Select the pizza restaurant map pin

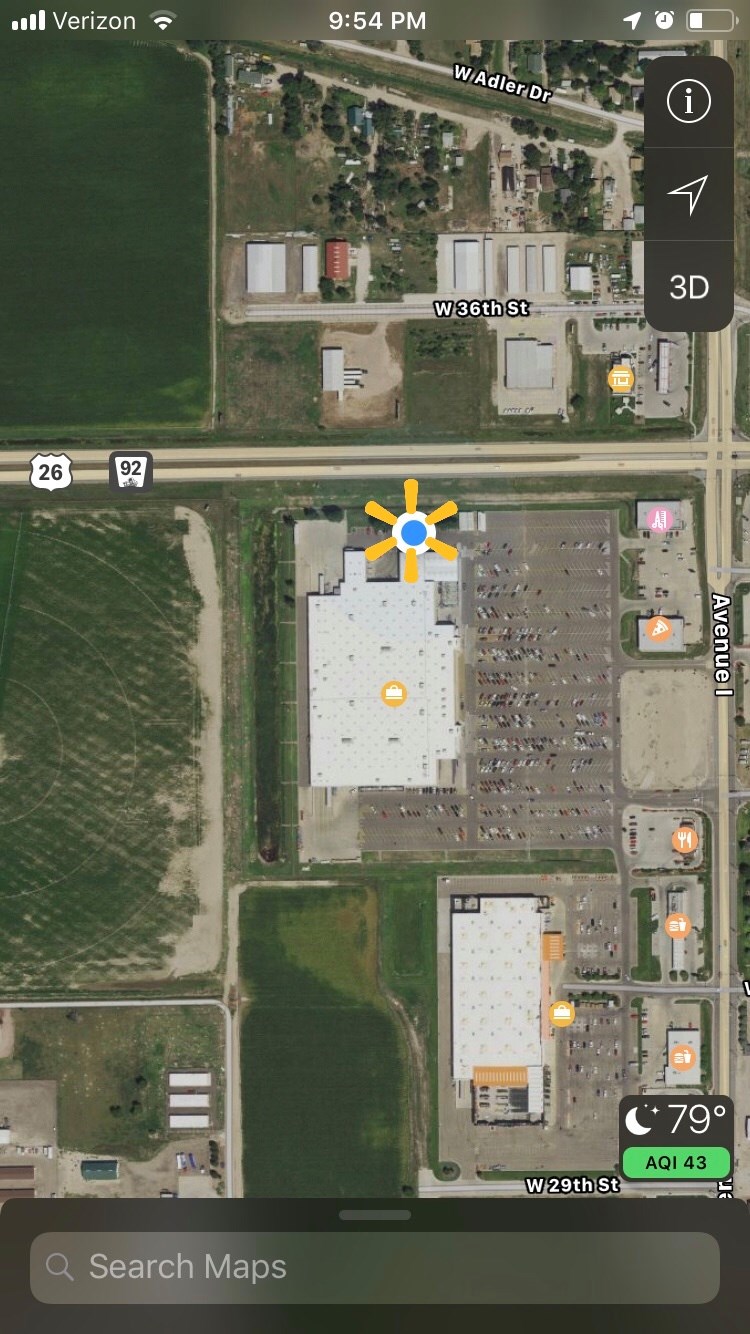click(x=659, y=629)
